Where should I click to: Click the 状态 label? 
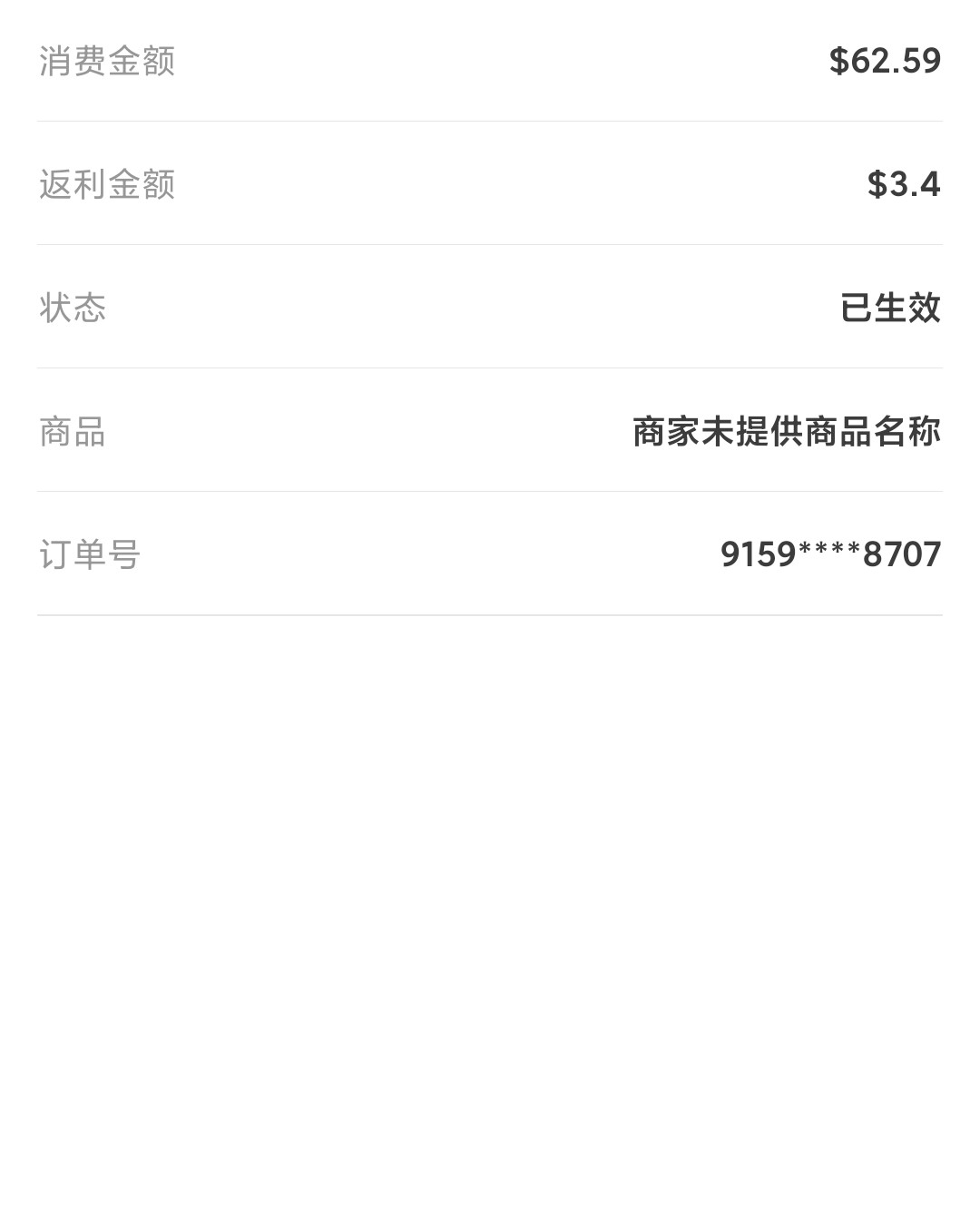73,309
